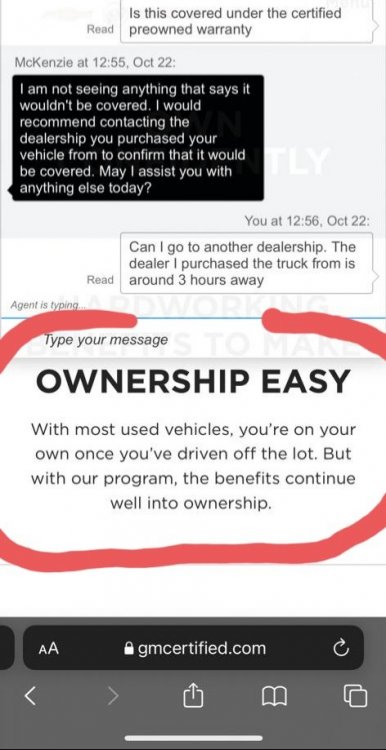Go back to the previous page
The width and height of the screenshot is (386, 750).
coord(30,696)
